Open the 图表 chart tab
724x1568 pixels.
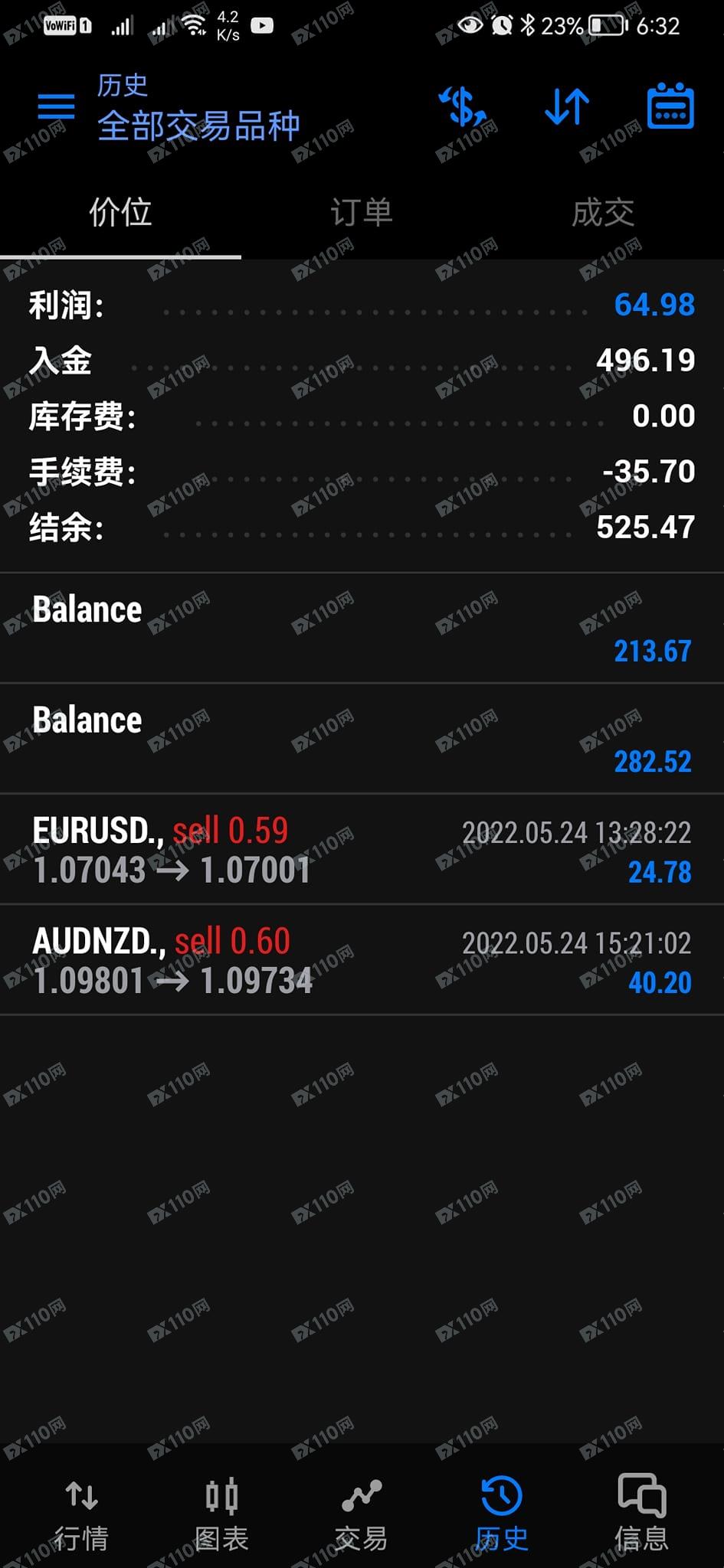click(221, 1514)
